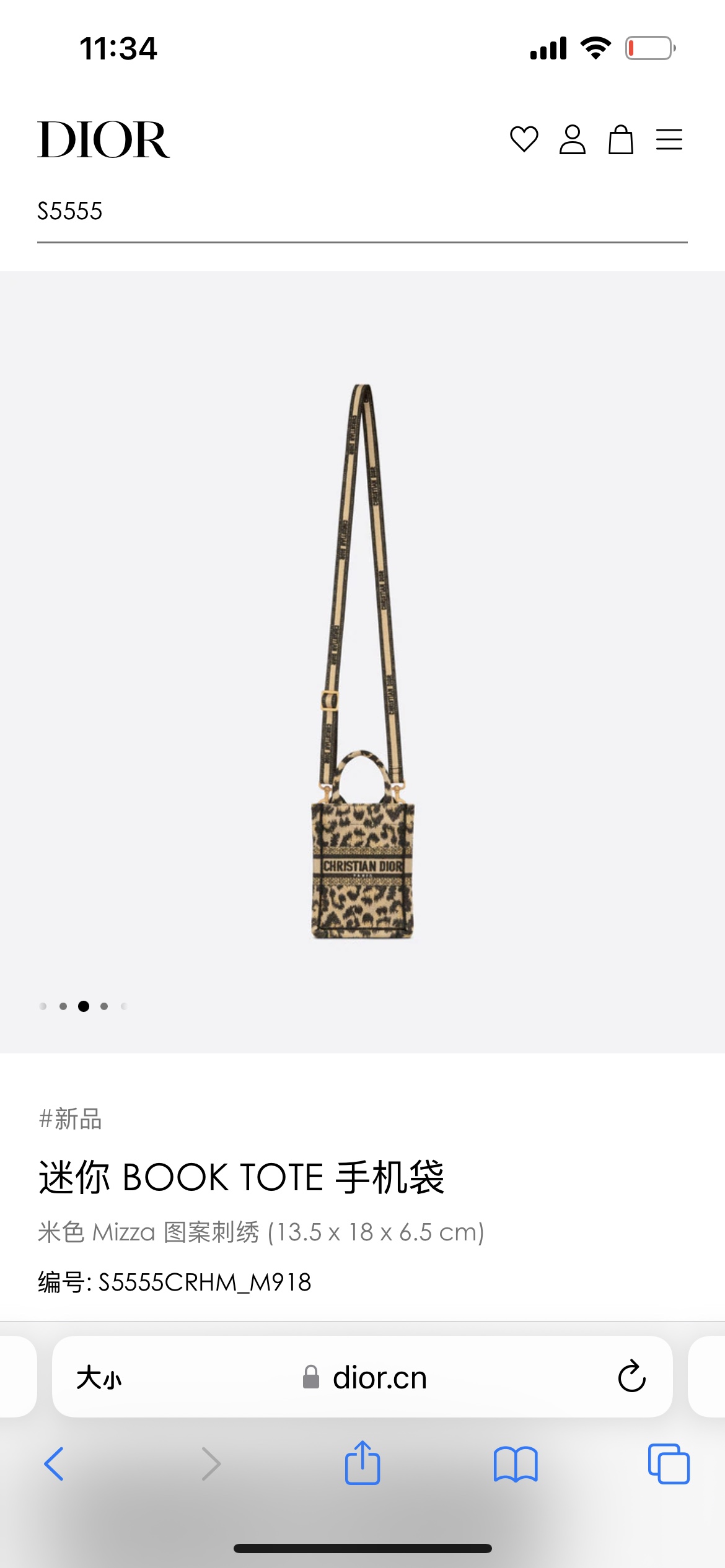Open the hamburger menu

click(x=669, y=139)
